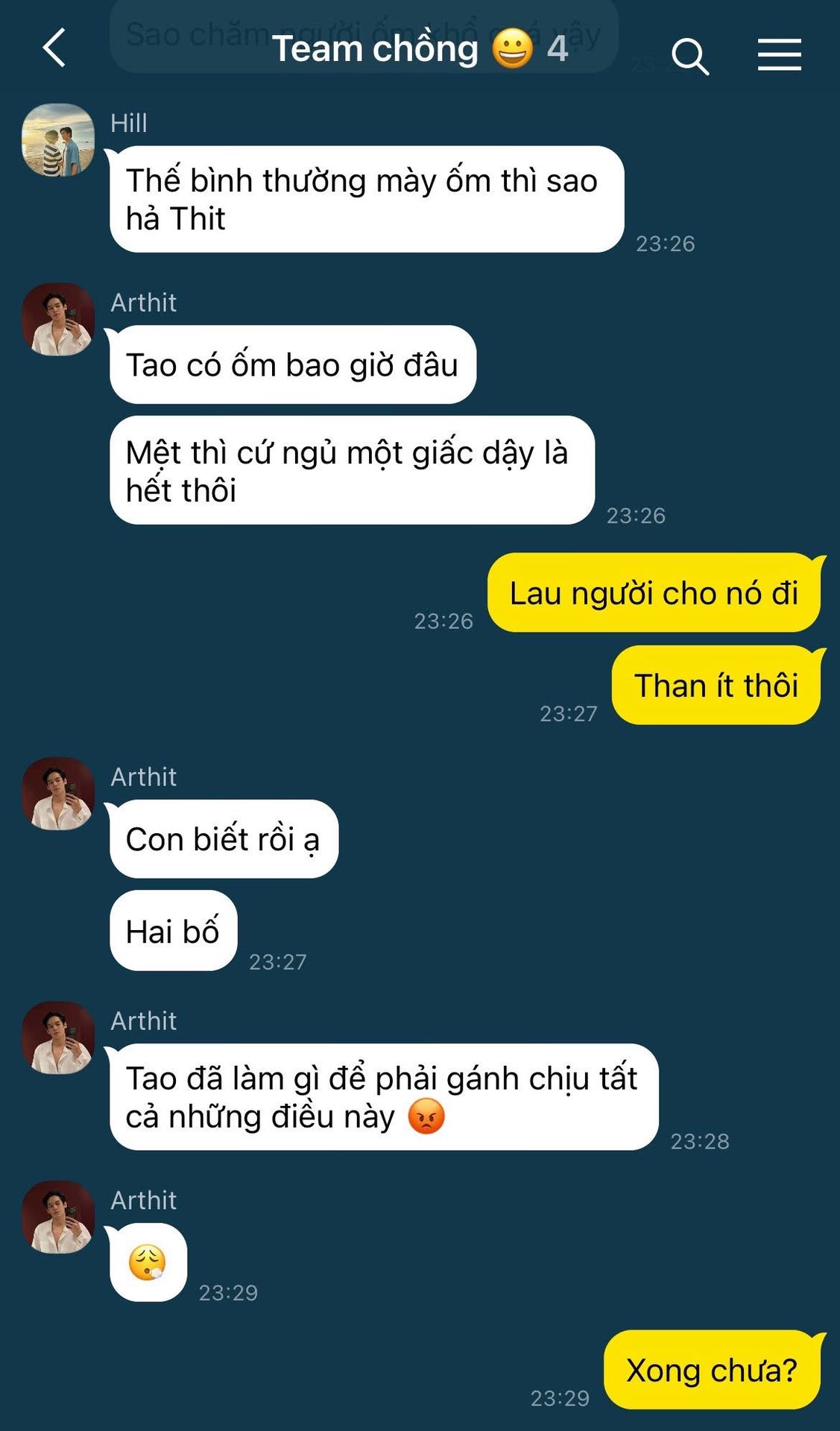Open the chat's hamburger menu
Screen dimensions: 840x1431
[x=779, y=55]
